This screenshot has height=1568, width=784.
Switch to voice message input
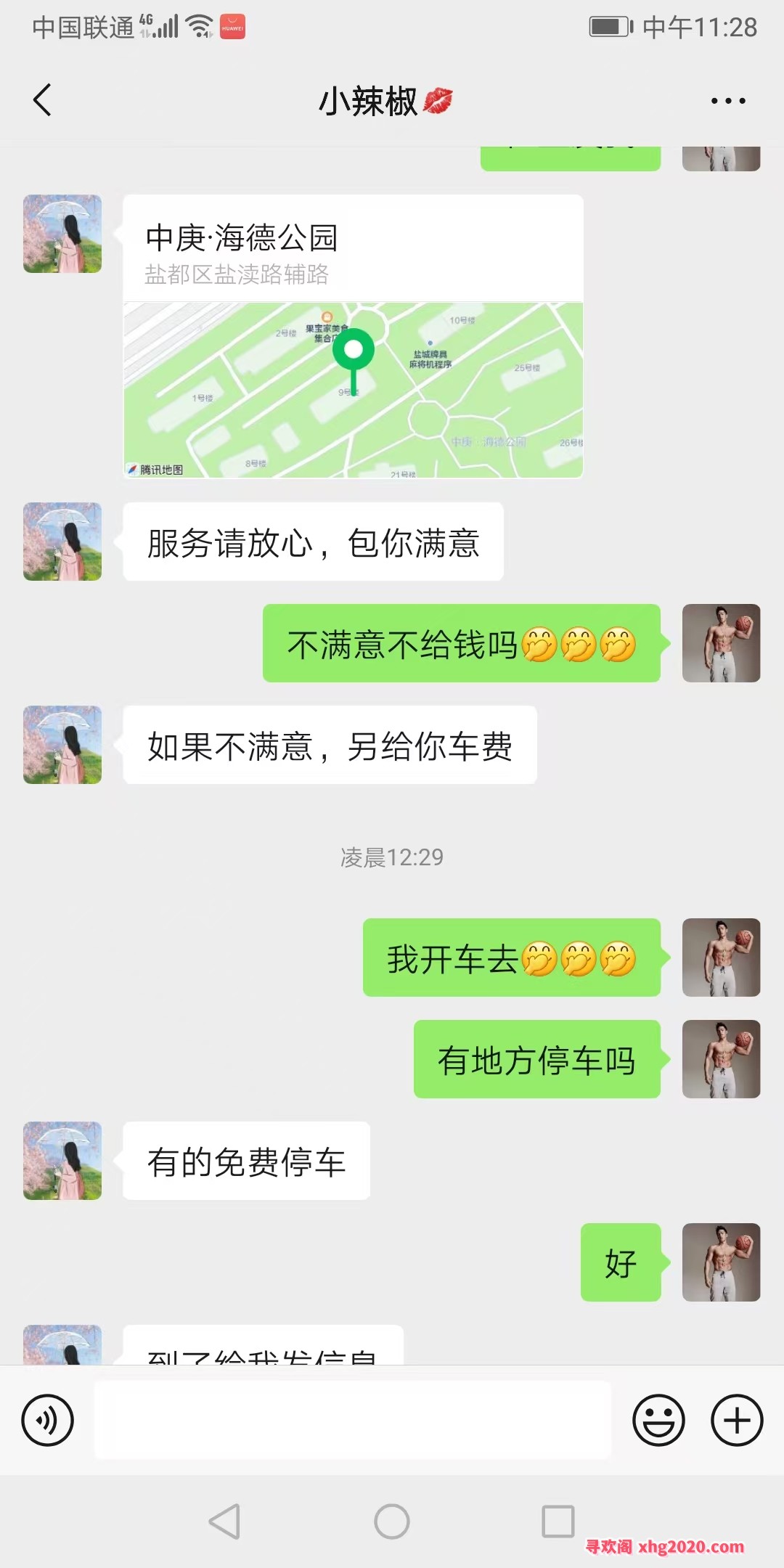[48, 1420]
